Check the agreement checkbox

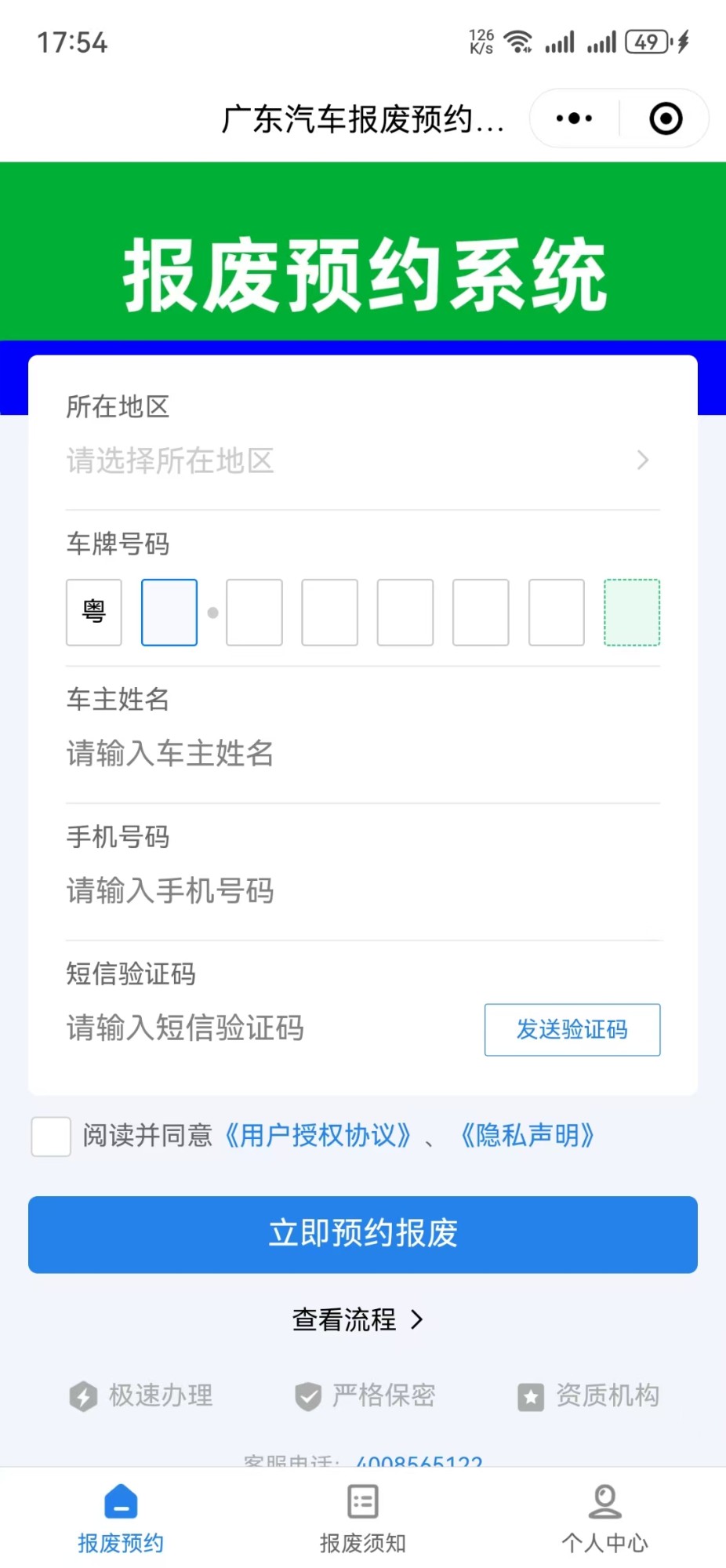[x=51, y=1137]
